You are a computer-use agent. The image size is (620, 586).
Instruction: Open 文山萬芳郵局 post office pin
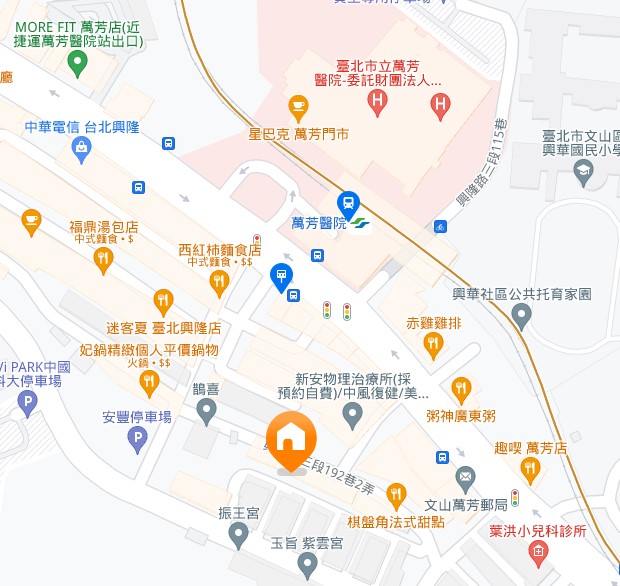pos(466,476)
